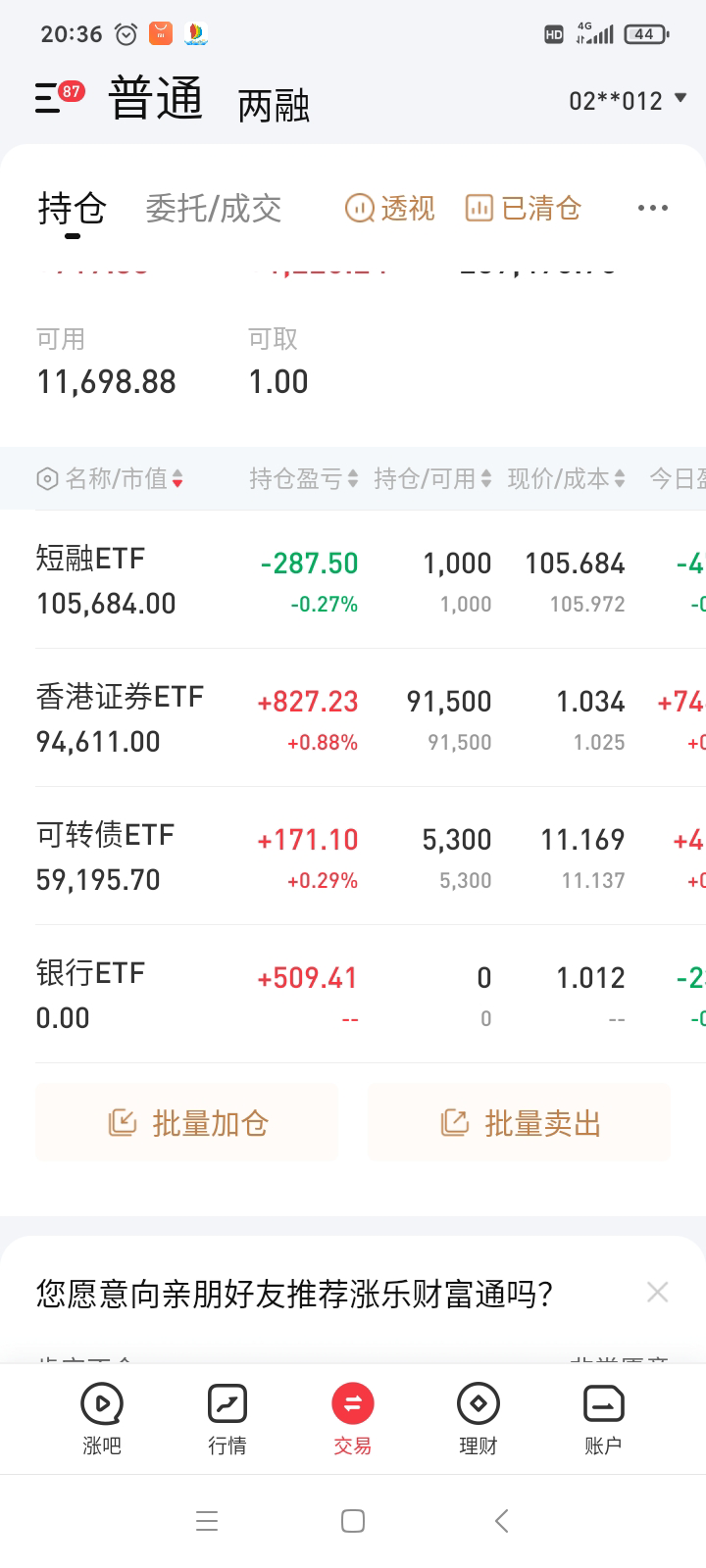This screenshot has width=706, height=1568.
Task: Open the 账户 account tab
Action: point(603,1419)
